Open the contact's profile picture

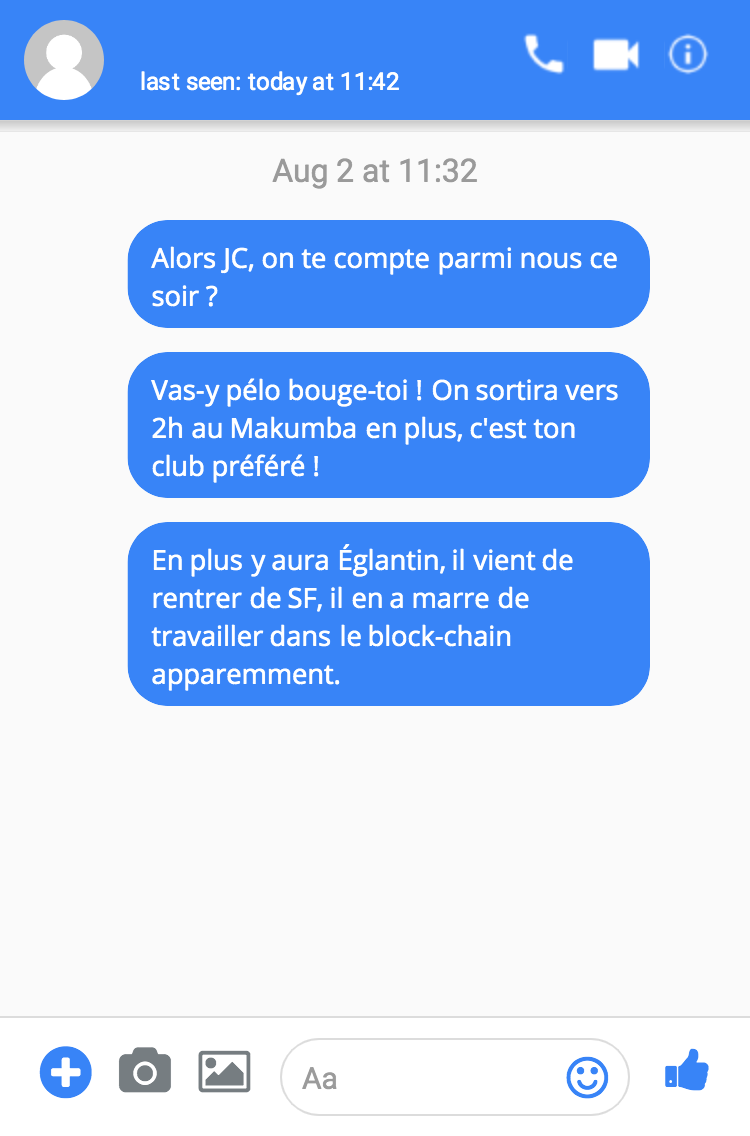point(64,60)
